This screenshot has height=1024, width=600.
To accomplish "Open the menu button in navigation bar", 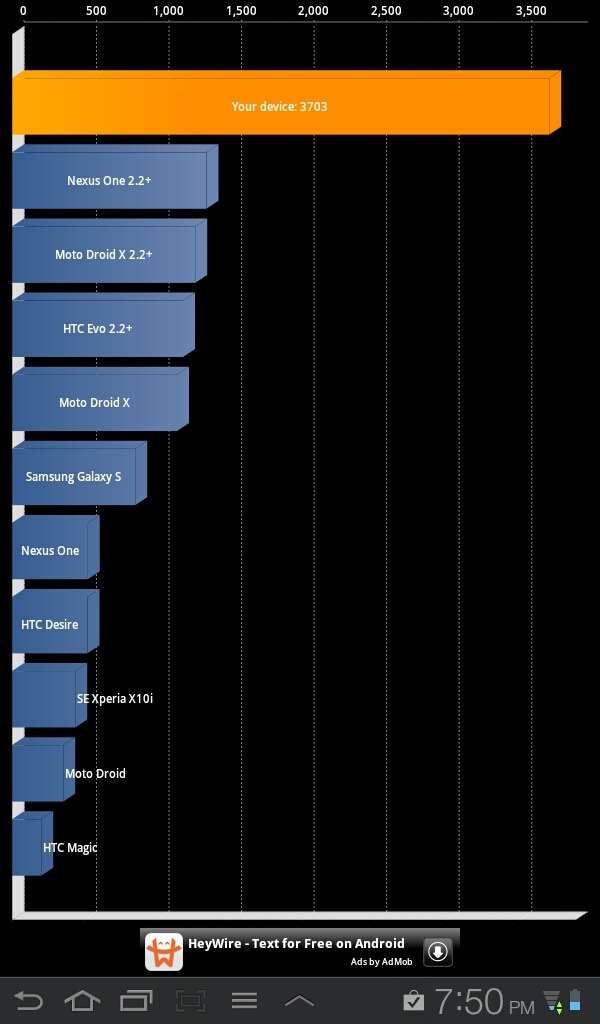I will click(244, 1000).
